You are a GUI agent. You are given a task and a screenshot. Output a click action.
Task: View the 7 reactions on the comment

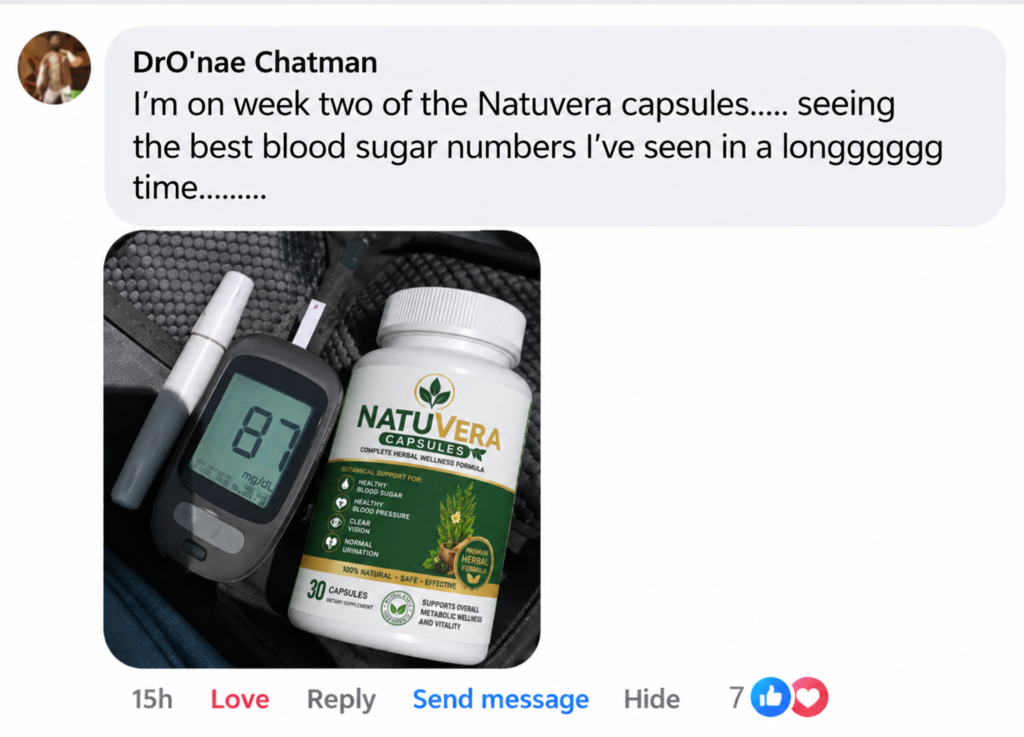[x=778, y=697]
